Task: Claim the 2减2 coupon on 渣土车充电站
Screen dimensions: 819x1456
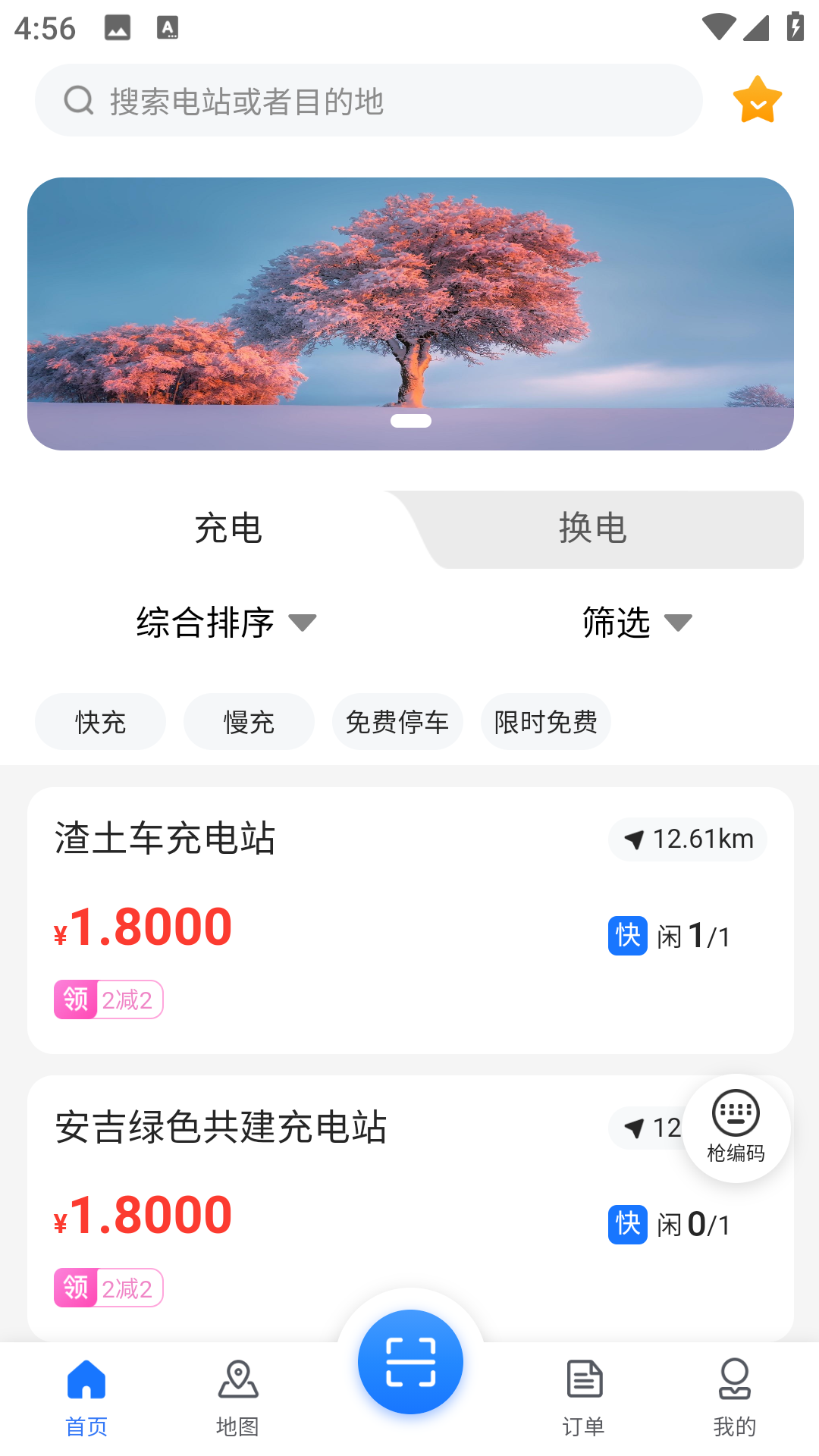Action: tap(108, 999)
